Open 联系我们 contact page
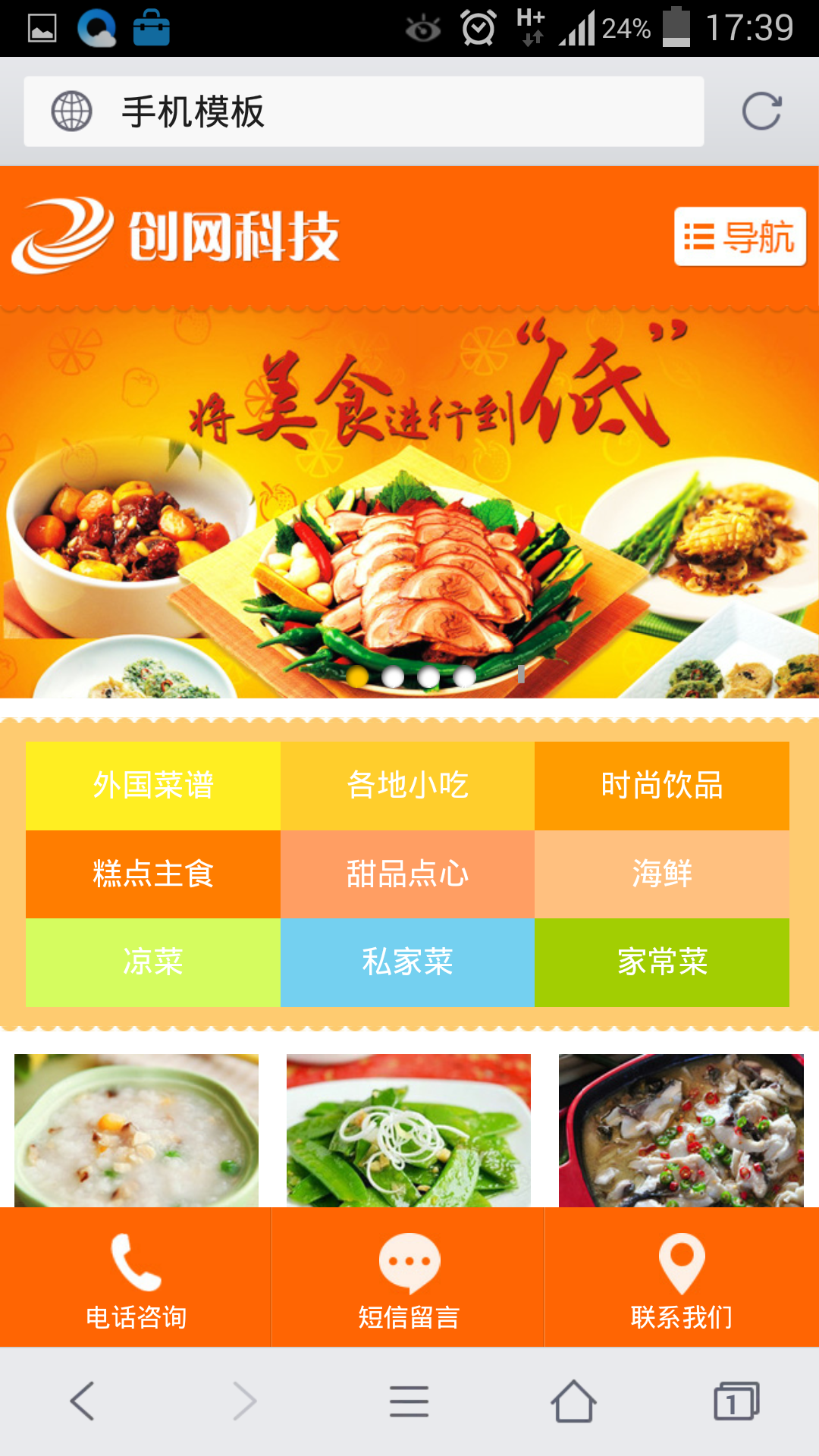 [x=681, y=1278]
